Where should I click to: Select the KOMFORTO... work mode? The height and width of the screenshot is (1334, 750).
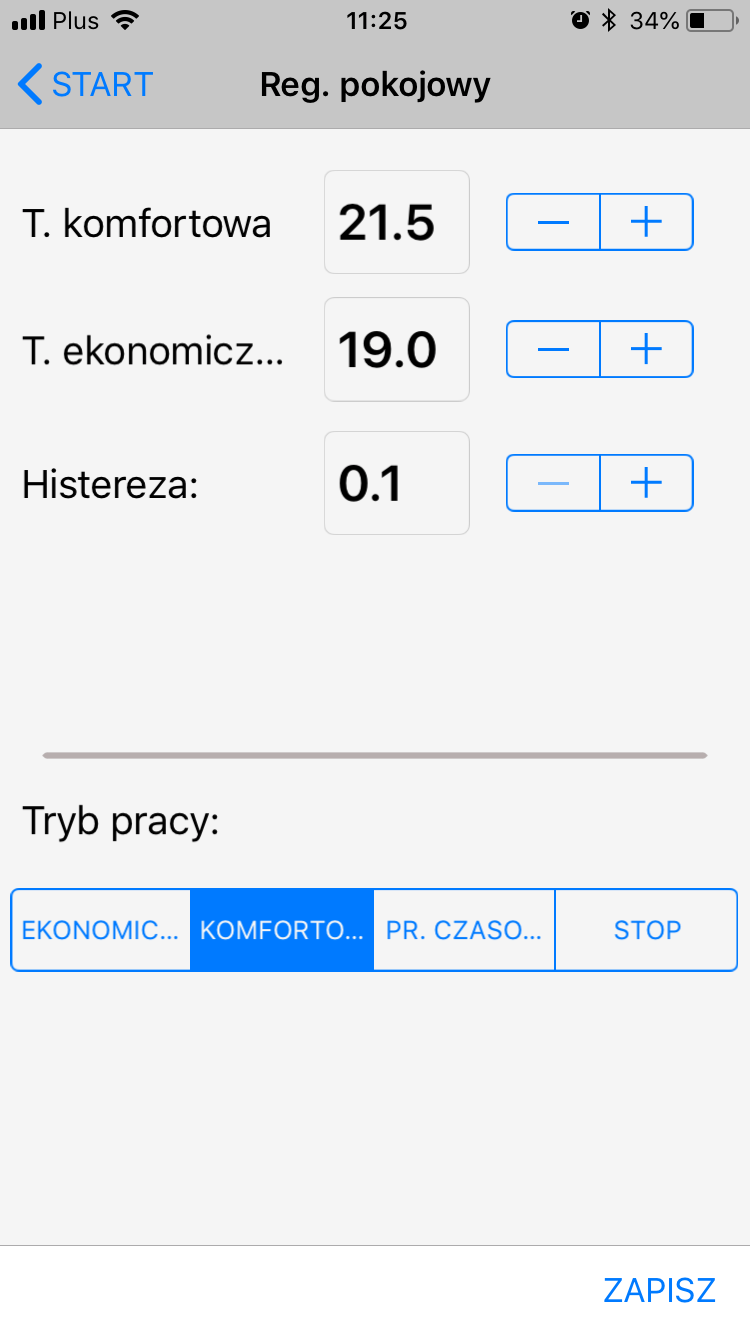pyautogui.click(x=282, y=930)
